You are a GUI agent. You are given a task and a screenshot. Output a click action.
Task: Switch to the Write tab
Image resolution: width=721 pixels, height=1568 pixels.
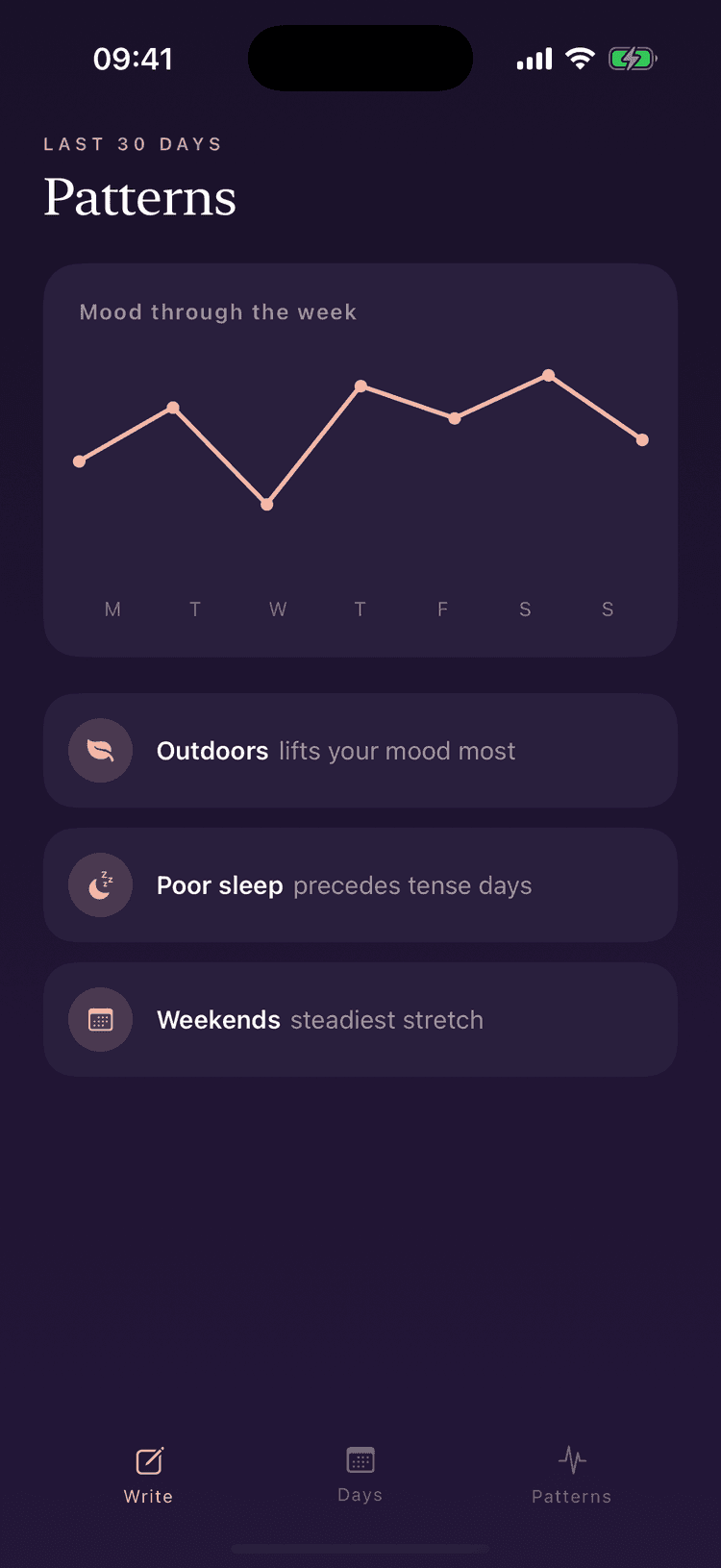point(148,1476)
